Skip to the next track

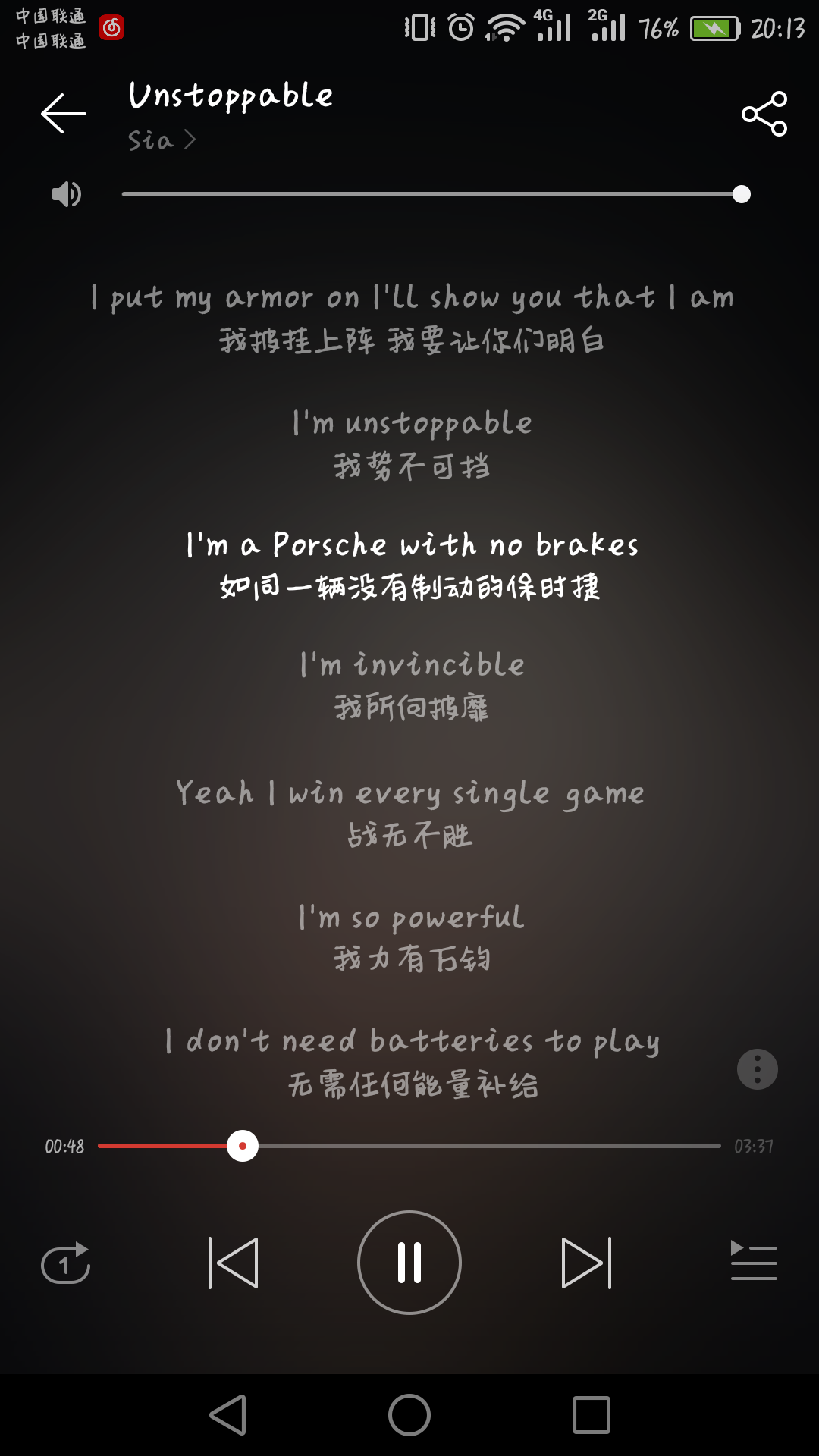point(585,1263)
